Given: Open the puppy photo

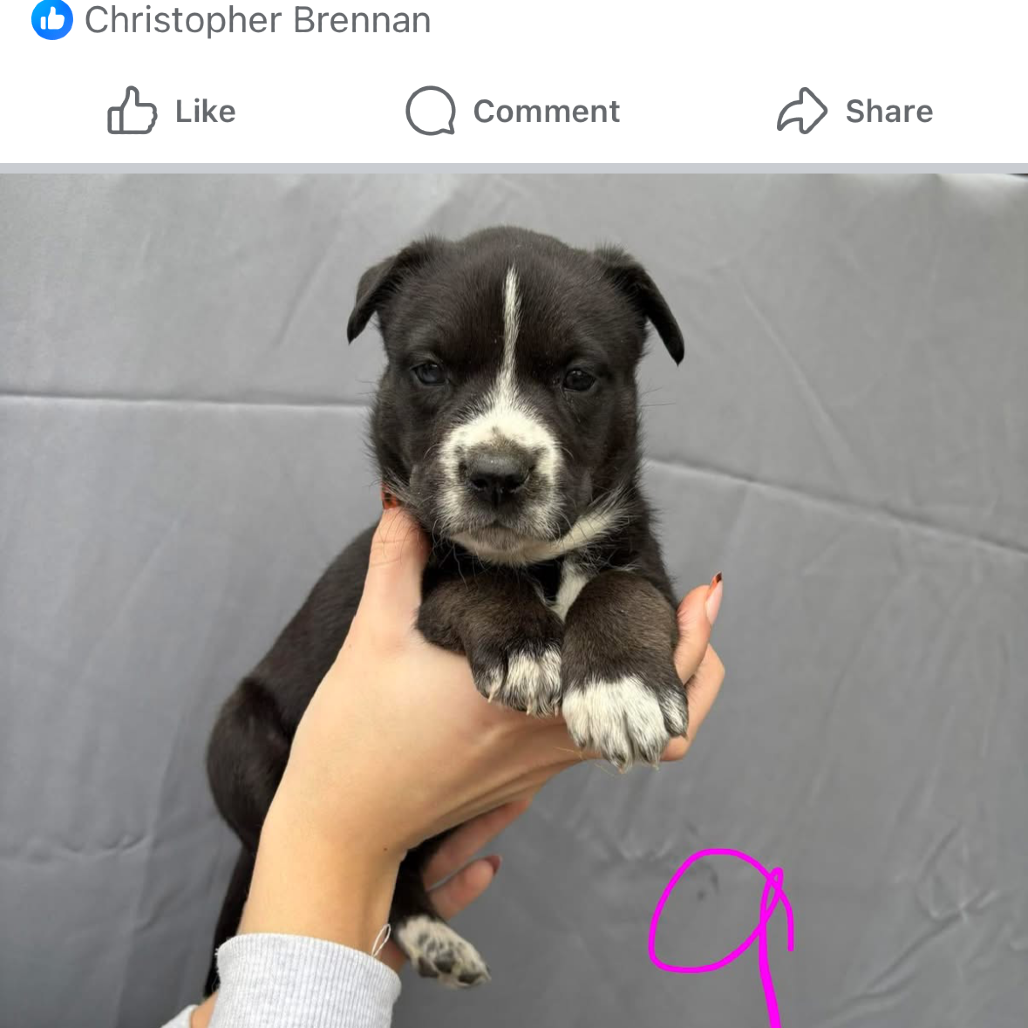Looking at the screenshot, I should (514, 600).
